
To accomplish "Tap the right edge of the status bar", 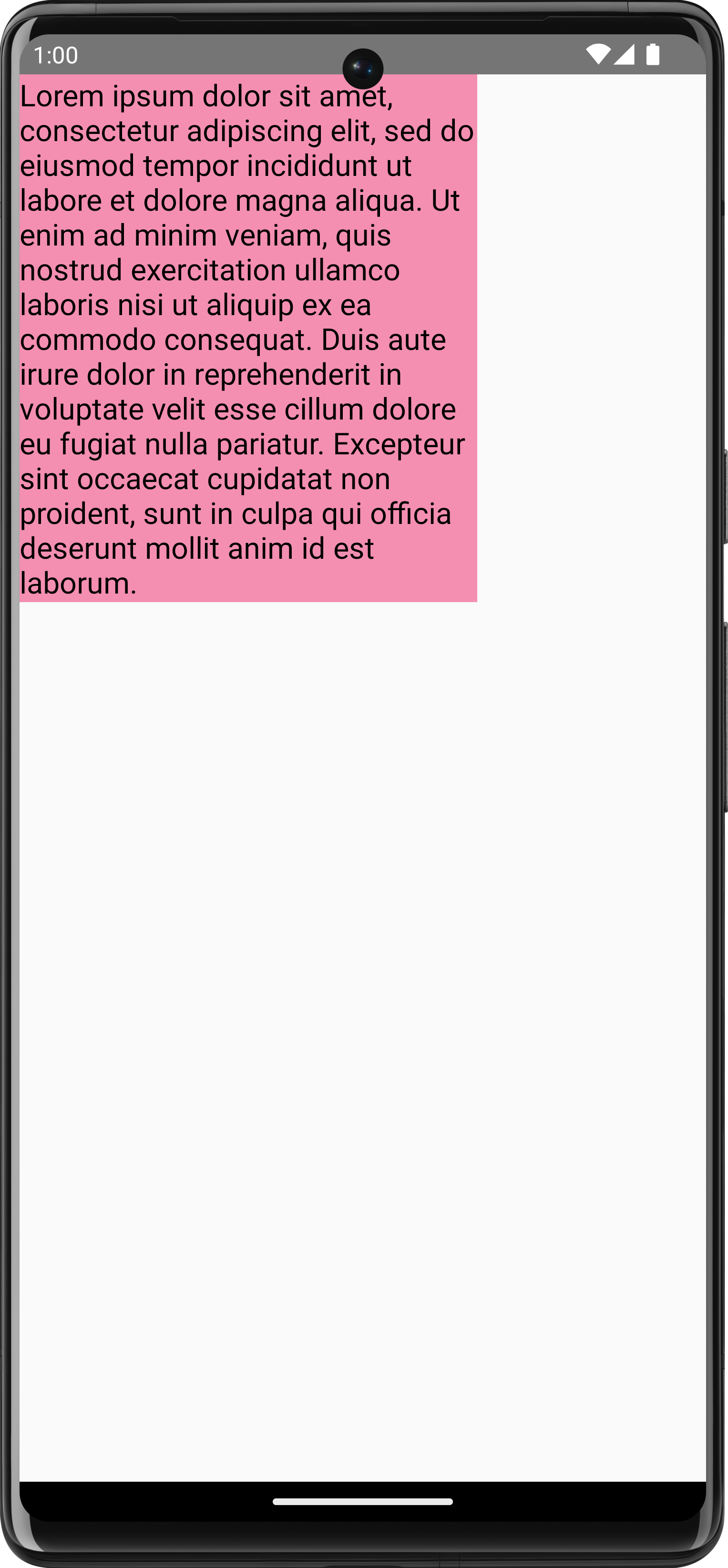I will pyautogui.click(x=682, y=55).
